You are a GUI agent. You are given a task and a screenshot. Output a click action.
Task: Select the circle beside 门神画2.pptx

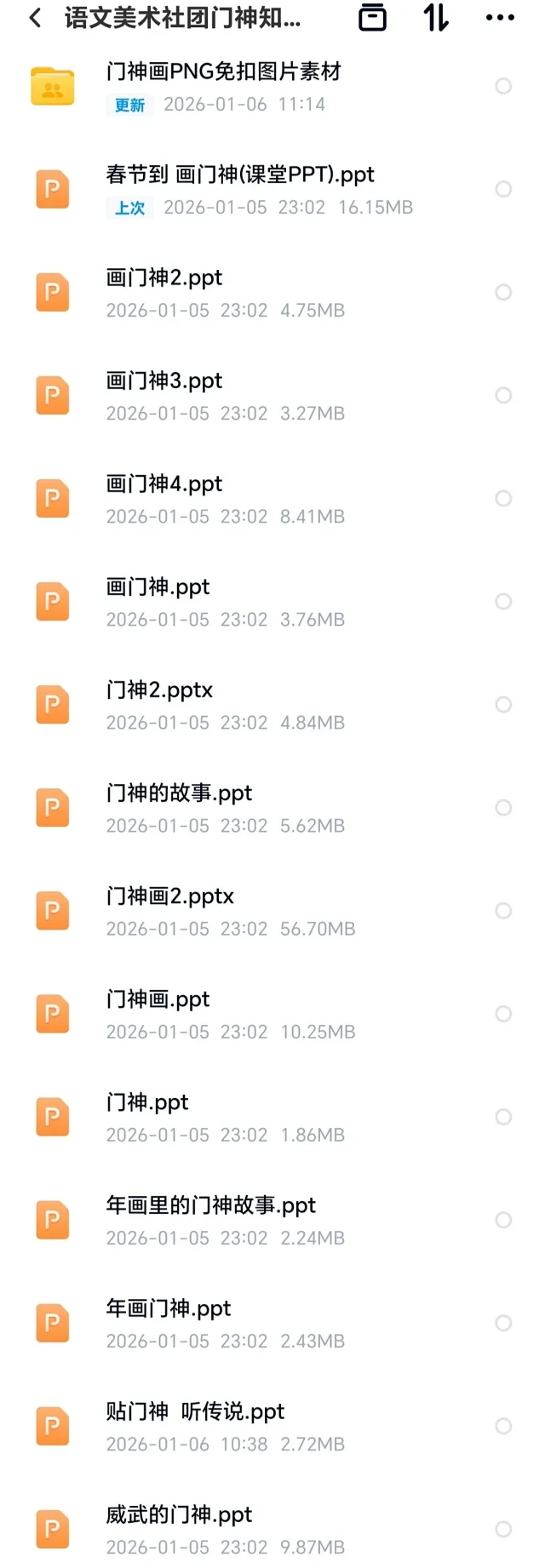(x=503, y=911)
